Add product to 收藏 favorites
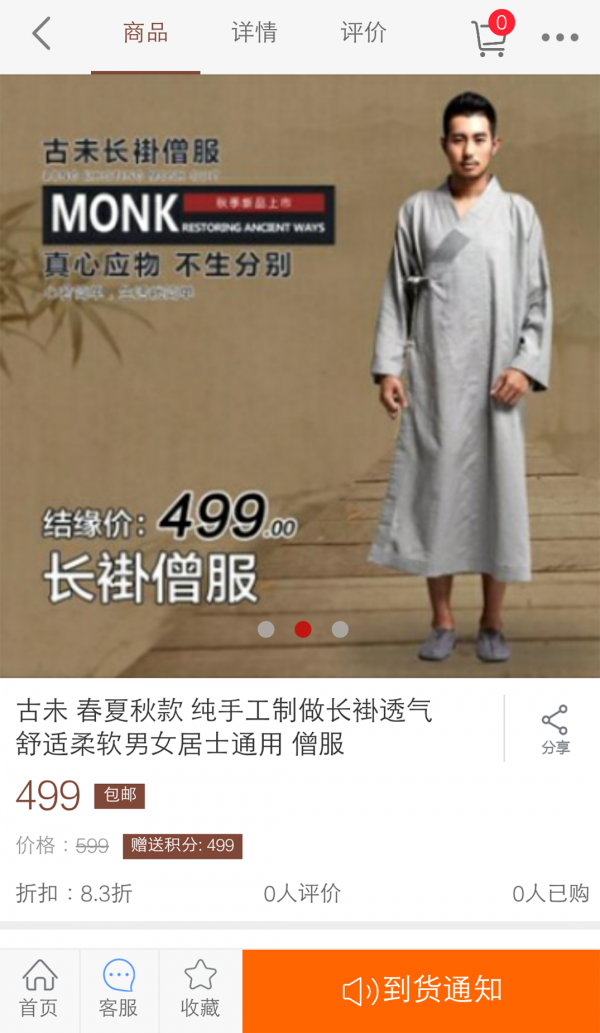This screenshot has width=600, height=1033. click(200, 989)
